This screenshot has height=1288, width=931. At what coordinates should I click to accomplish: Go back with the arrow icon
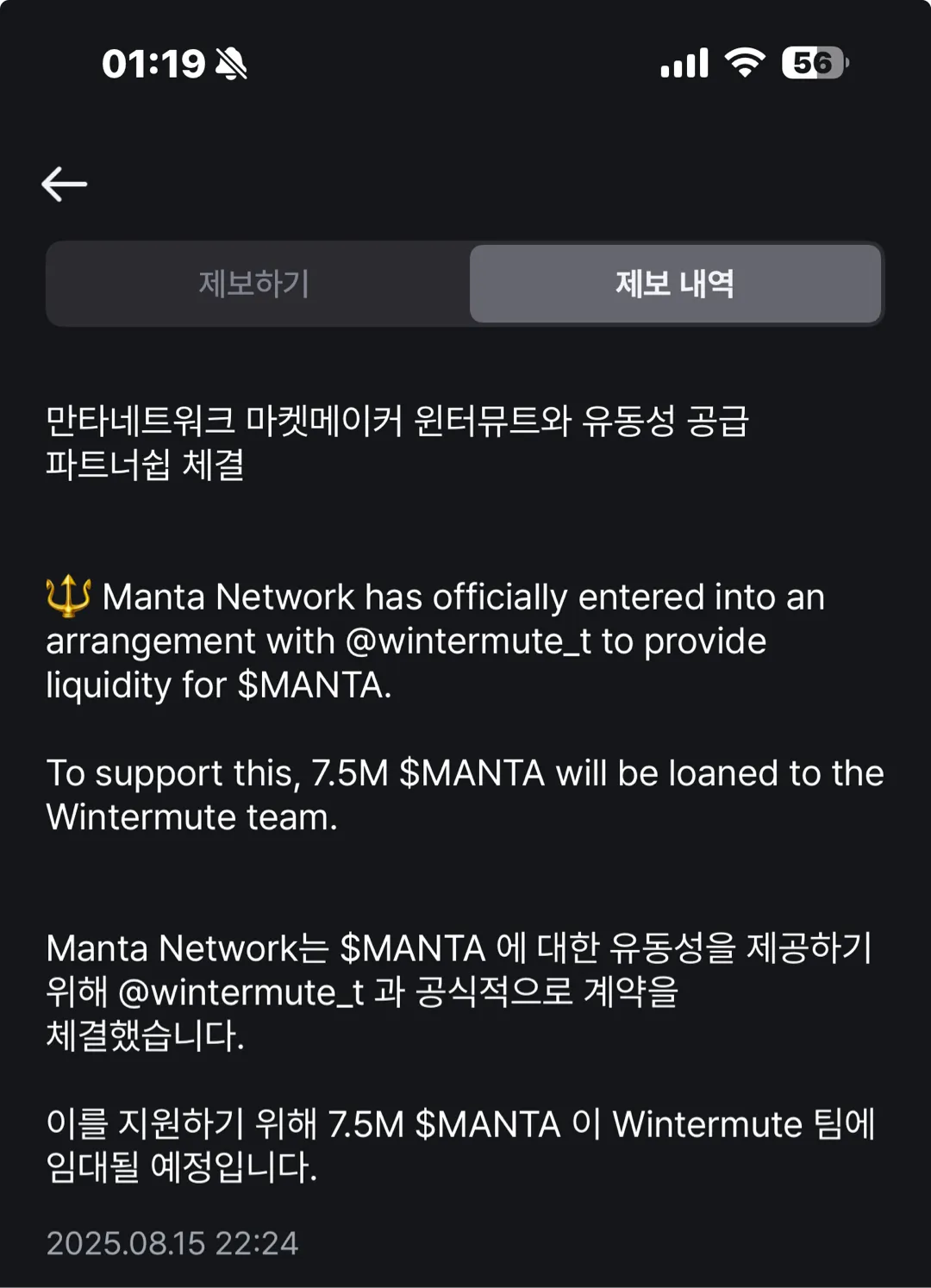pyautogui.click(x=65, y=184)
